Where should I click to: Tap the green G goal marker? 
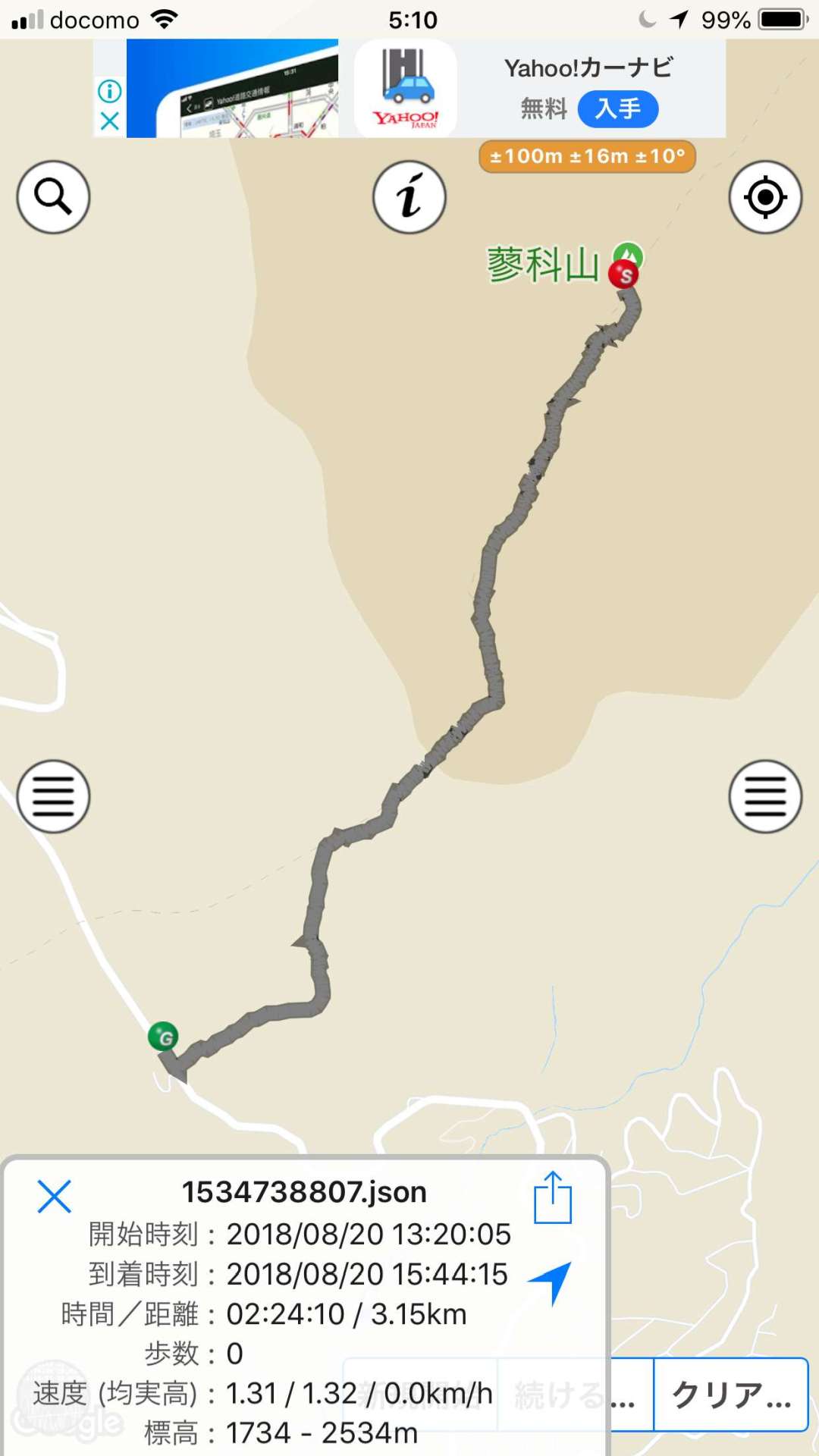tap(163, 1037)
